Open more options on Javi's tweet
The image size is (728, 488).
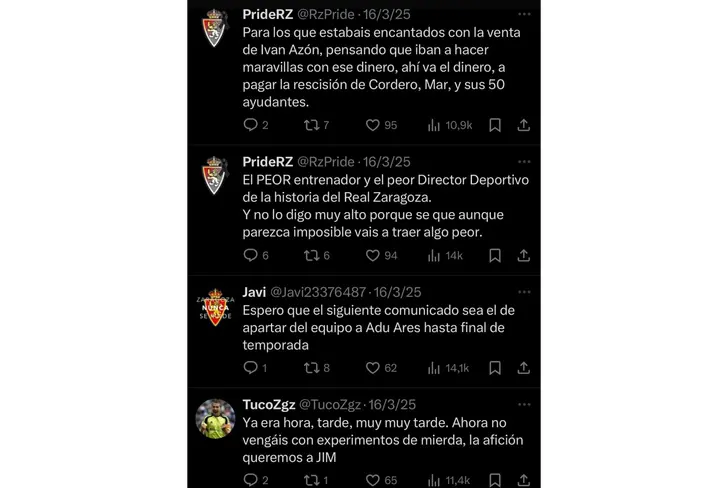523,292
